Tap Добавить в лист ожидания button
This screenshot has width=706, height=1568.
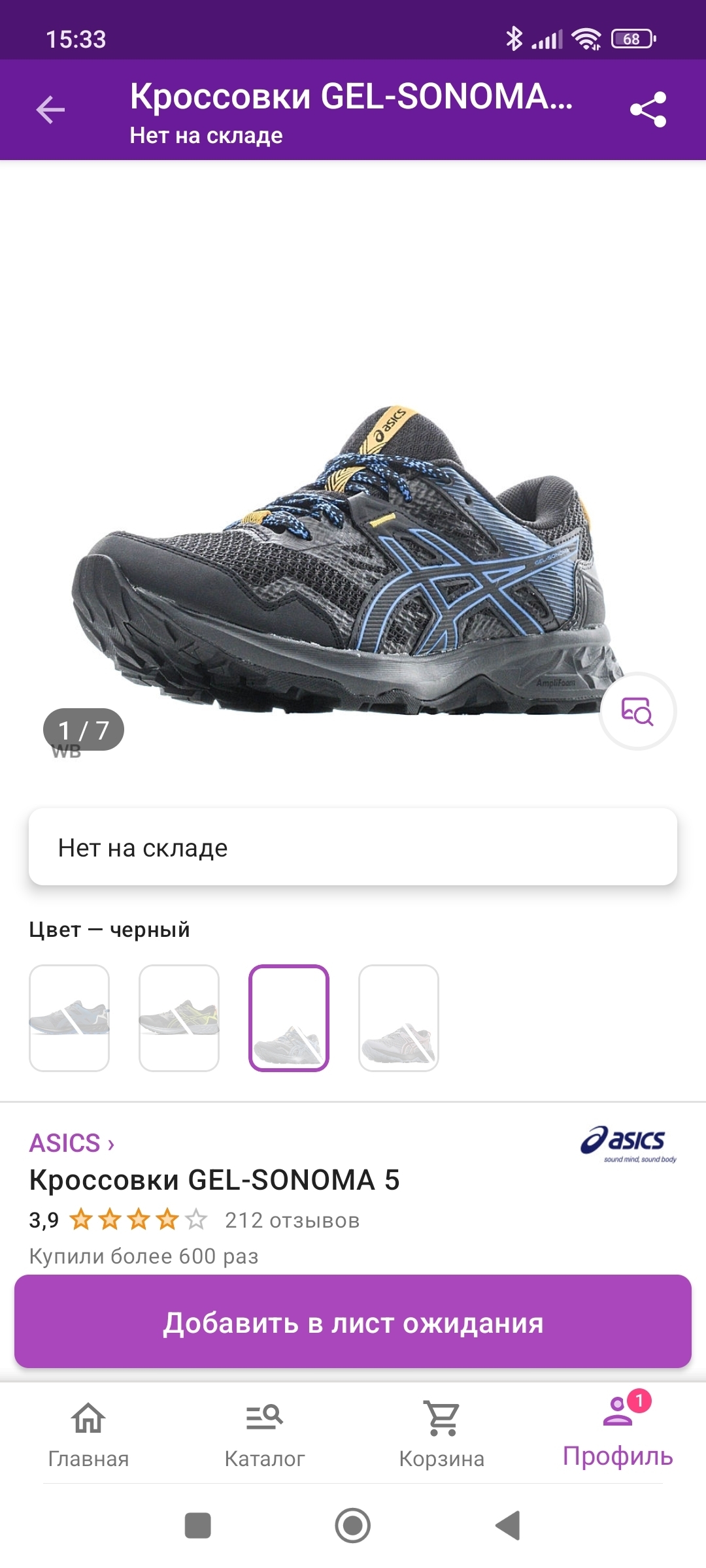click(353, 1322)
